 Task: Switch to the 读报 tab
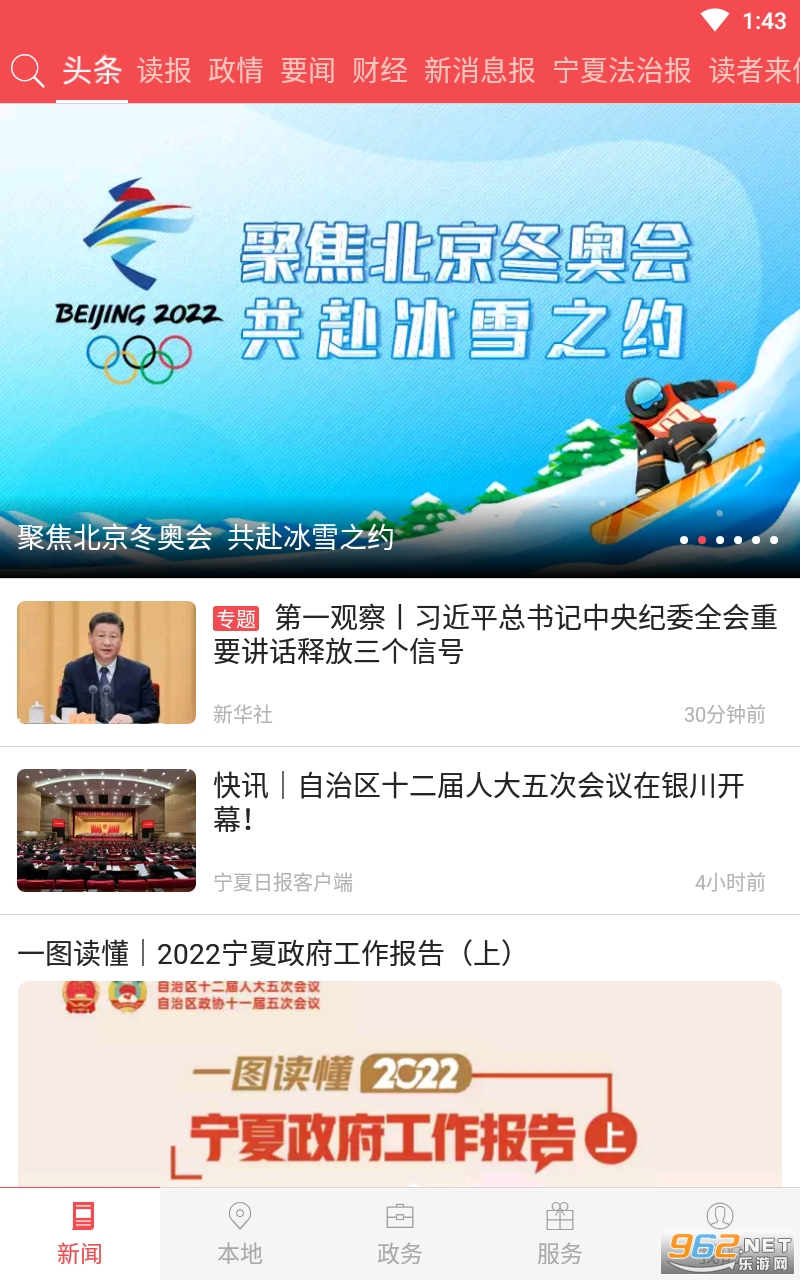[x=164, y=70]
